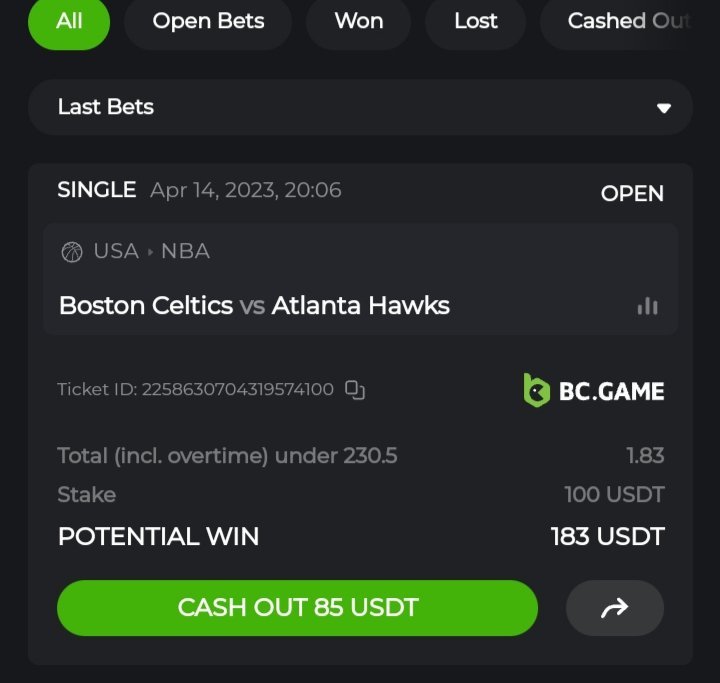Viewport: 720px width, 683px height.
Task: Copy the ticket ID
Action: pyautogui.click(x=355, y=390)
